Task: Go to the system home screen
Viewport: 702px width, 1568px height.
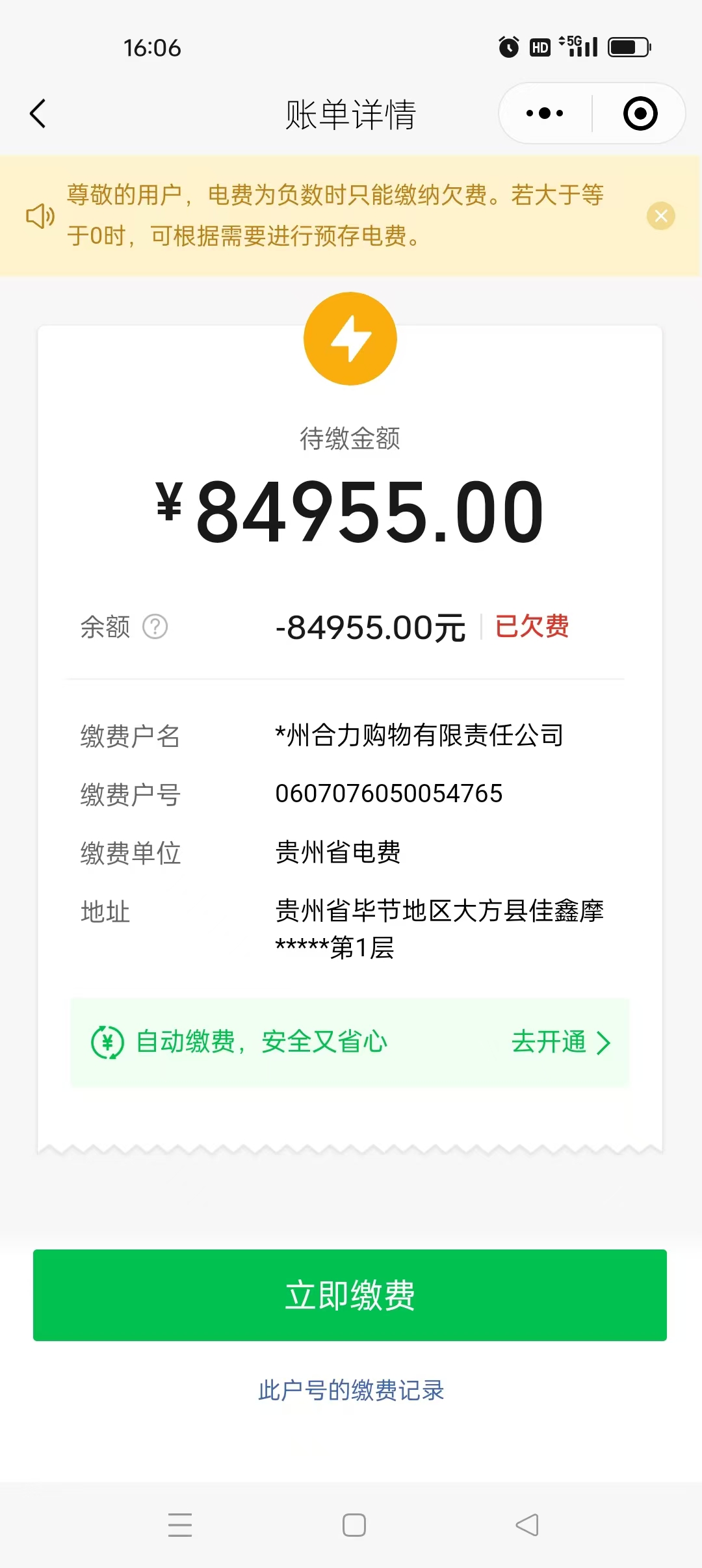Action: tap(354, 1524)
